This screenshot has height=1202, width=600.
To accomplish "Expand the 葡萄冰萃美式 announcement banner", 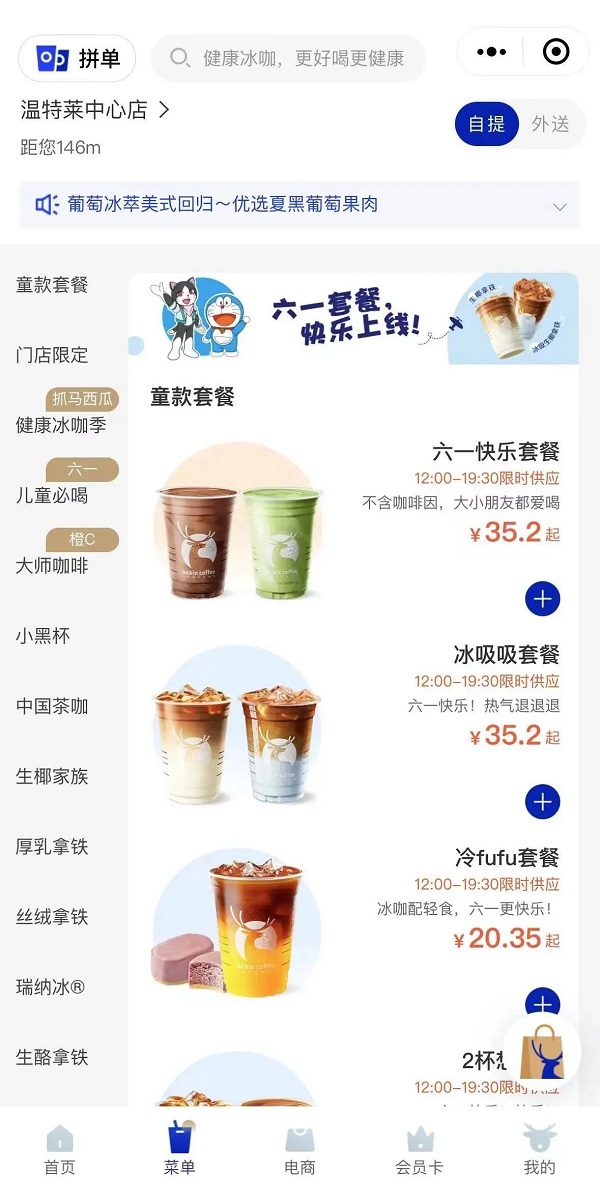I will (560, 206).
